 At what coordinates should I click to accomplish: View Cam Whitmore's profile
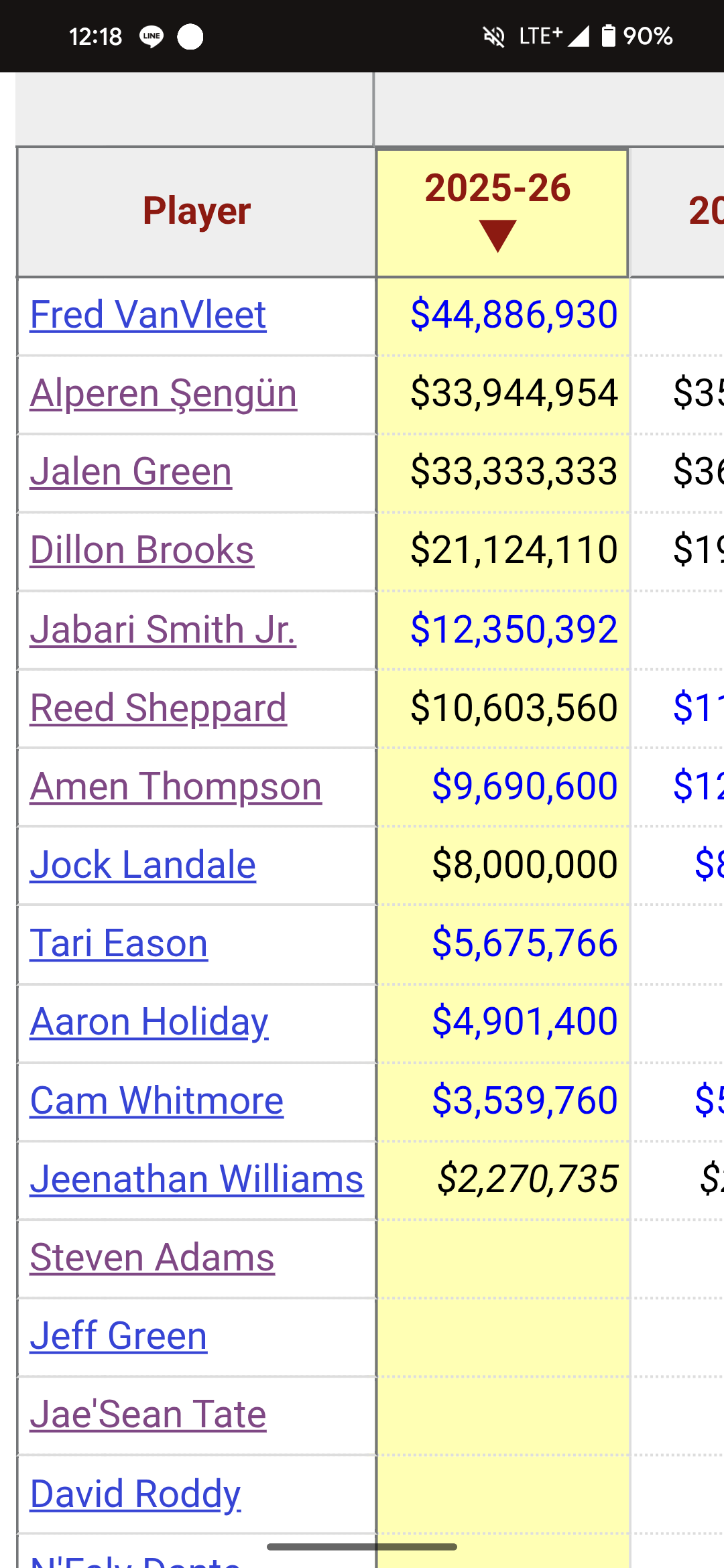click(157, 1101)
